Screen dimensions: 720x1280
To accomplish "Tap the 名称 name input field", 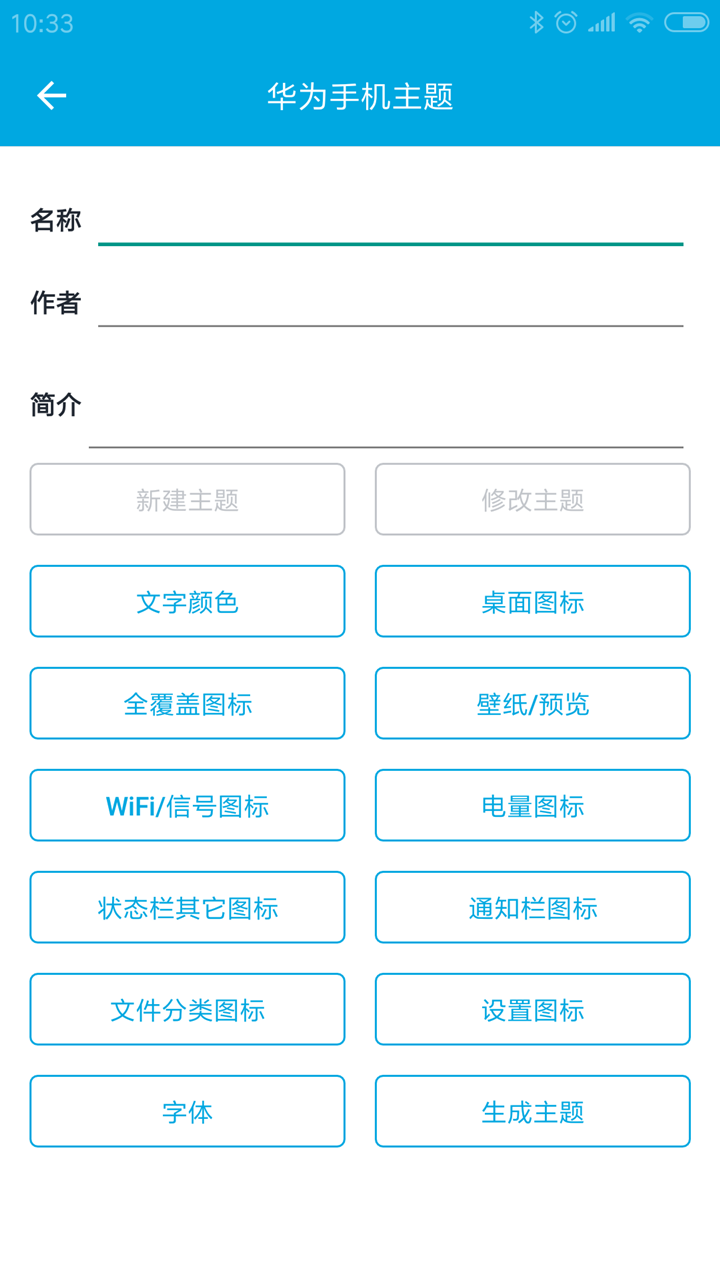I will pyautogui.click(x=390, y=220).
